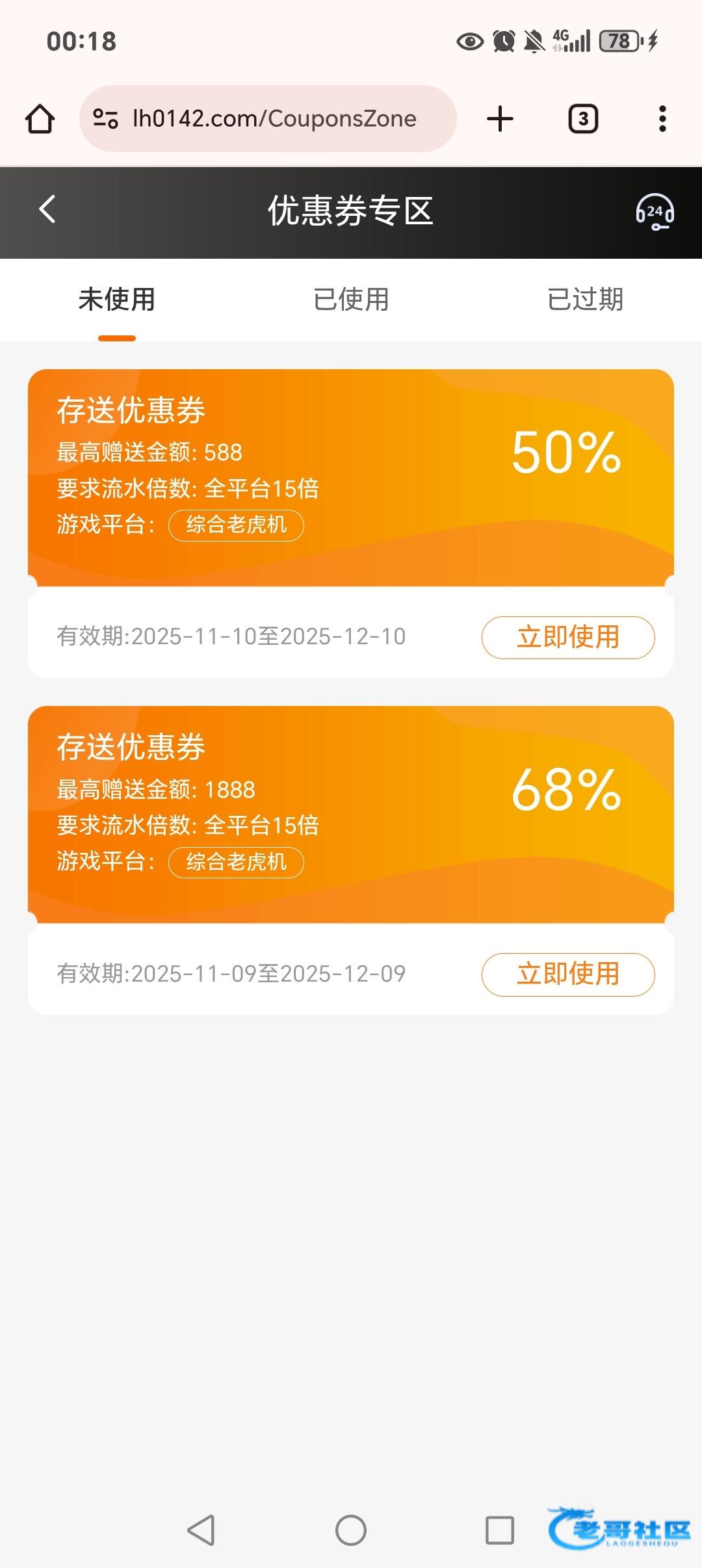This screenshot has width=702, height=1568.
Task: Open the recent apps overview
Action: coord(500,1530)
